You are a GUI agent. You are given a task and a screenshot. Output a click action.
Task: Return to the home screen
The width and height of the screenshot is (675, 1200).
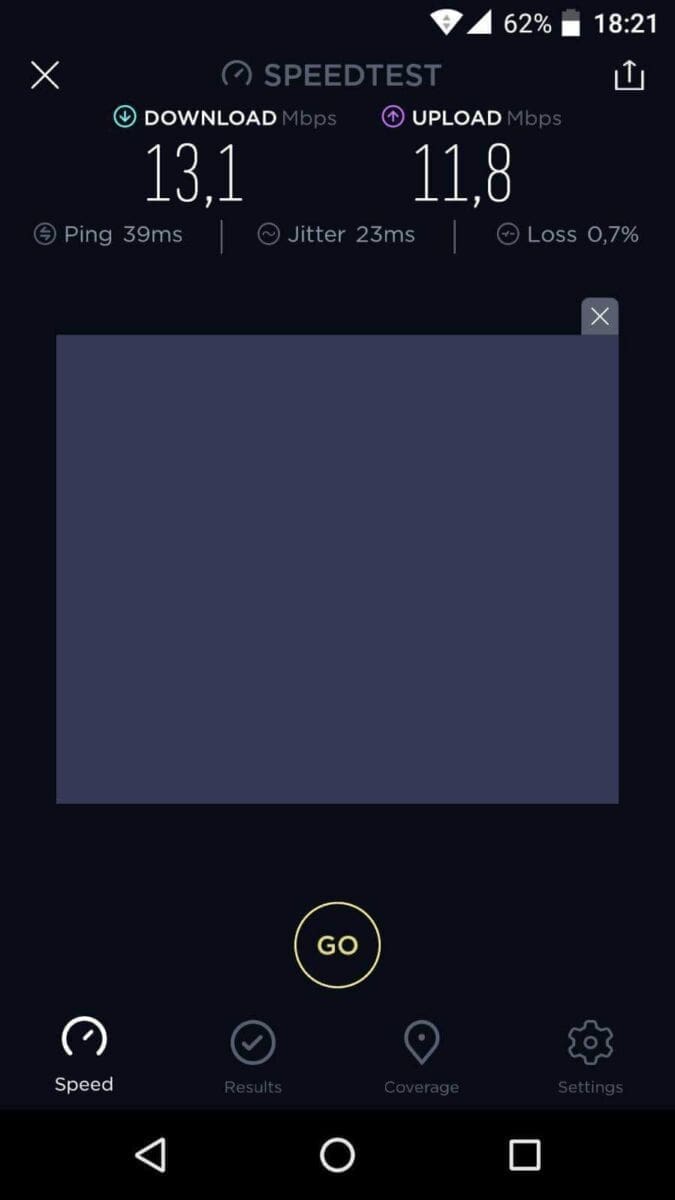coord(337,1155)
